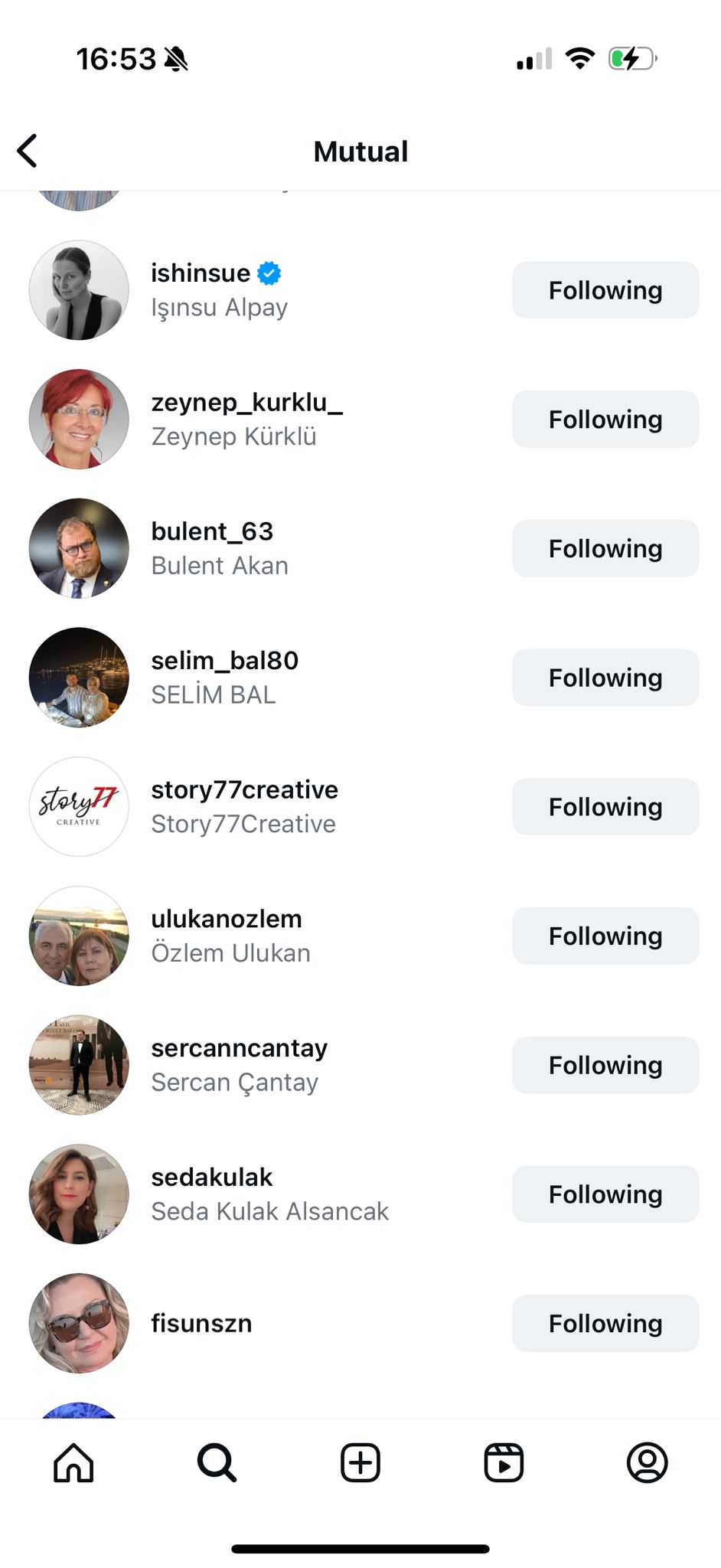Switch to the Home tab
This screenshot has width=721, height=1568.
[x=73, y=1463]
